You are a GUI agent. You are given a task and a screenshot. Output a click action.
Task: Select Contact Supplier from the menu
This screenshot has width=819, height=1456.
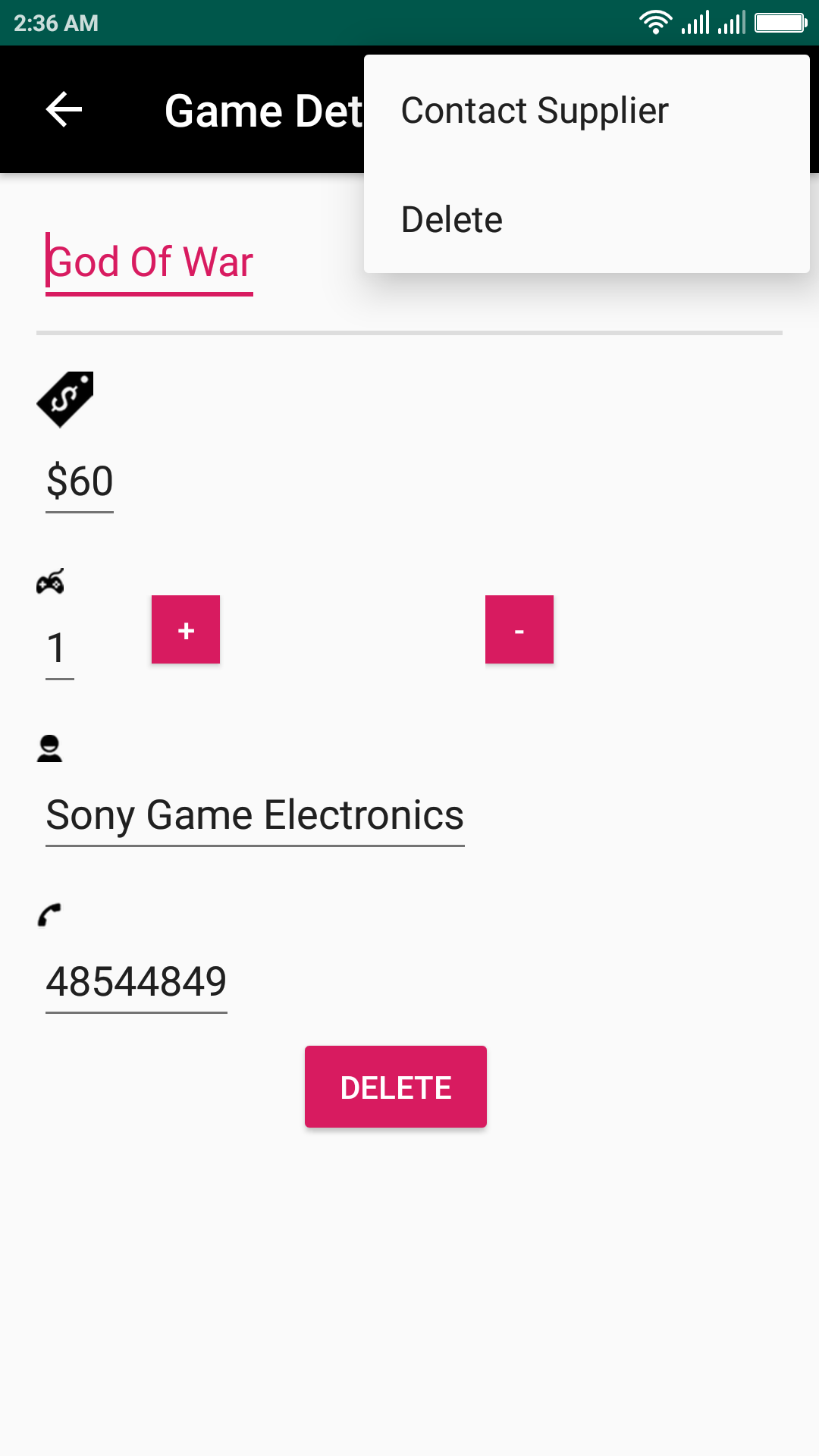pyautogui.click(x=535, y=111)
